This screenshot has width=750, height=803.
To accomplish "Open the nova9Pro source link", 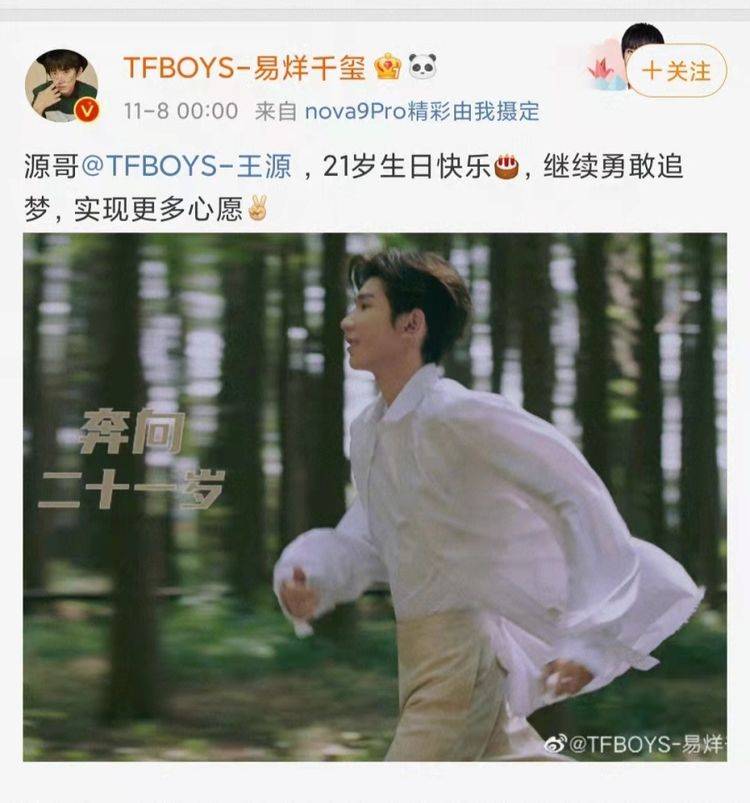I will (x=421, y=111).
